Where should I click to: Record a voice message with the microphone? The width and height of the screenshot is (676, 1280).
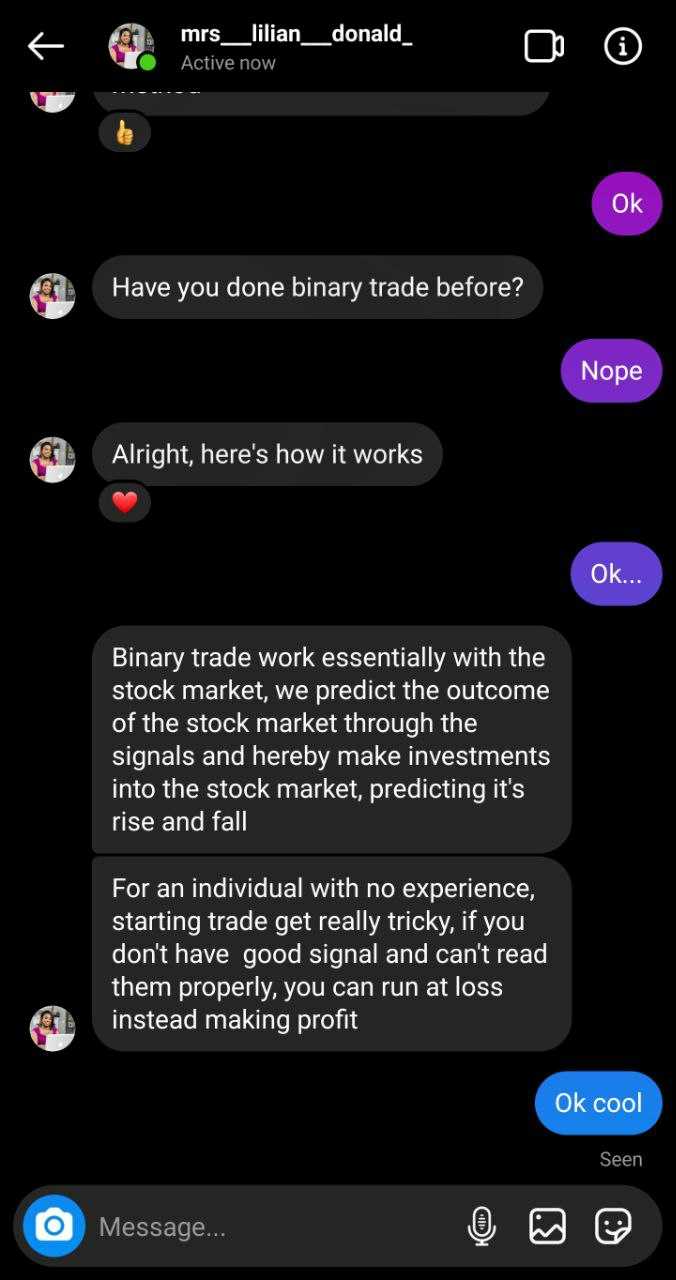[481, 1225]
